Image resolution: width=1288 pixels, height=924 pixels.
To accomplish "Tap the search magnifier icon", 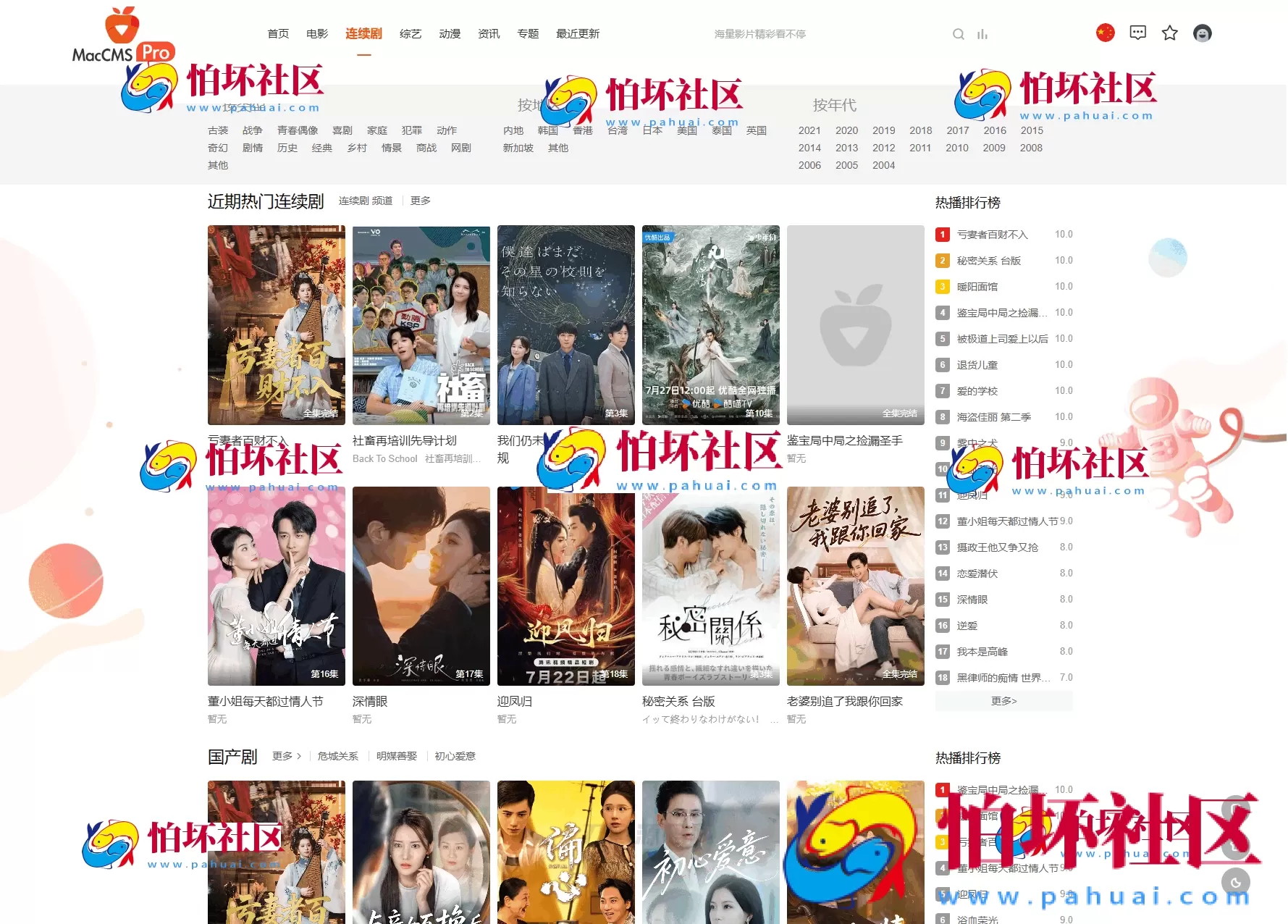I will (x=958, y=34).
